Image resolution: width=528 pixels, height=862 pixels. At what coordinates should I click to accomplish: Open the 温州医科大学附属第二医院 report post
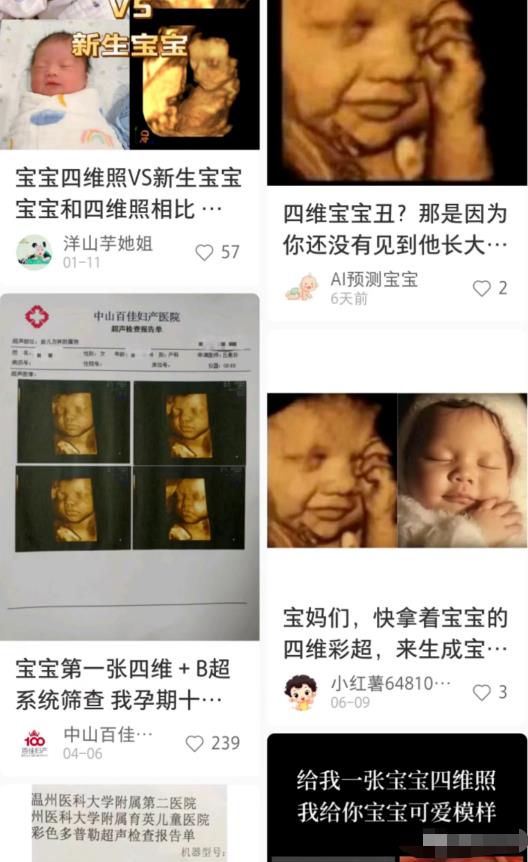(x=130, y=823)
